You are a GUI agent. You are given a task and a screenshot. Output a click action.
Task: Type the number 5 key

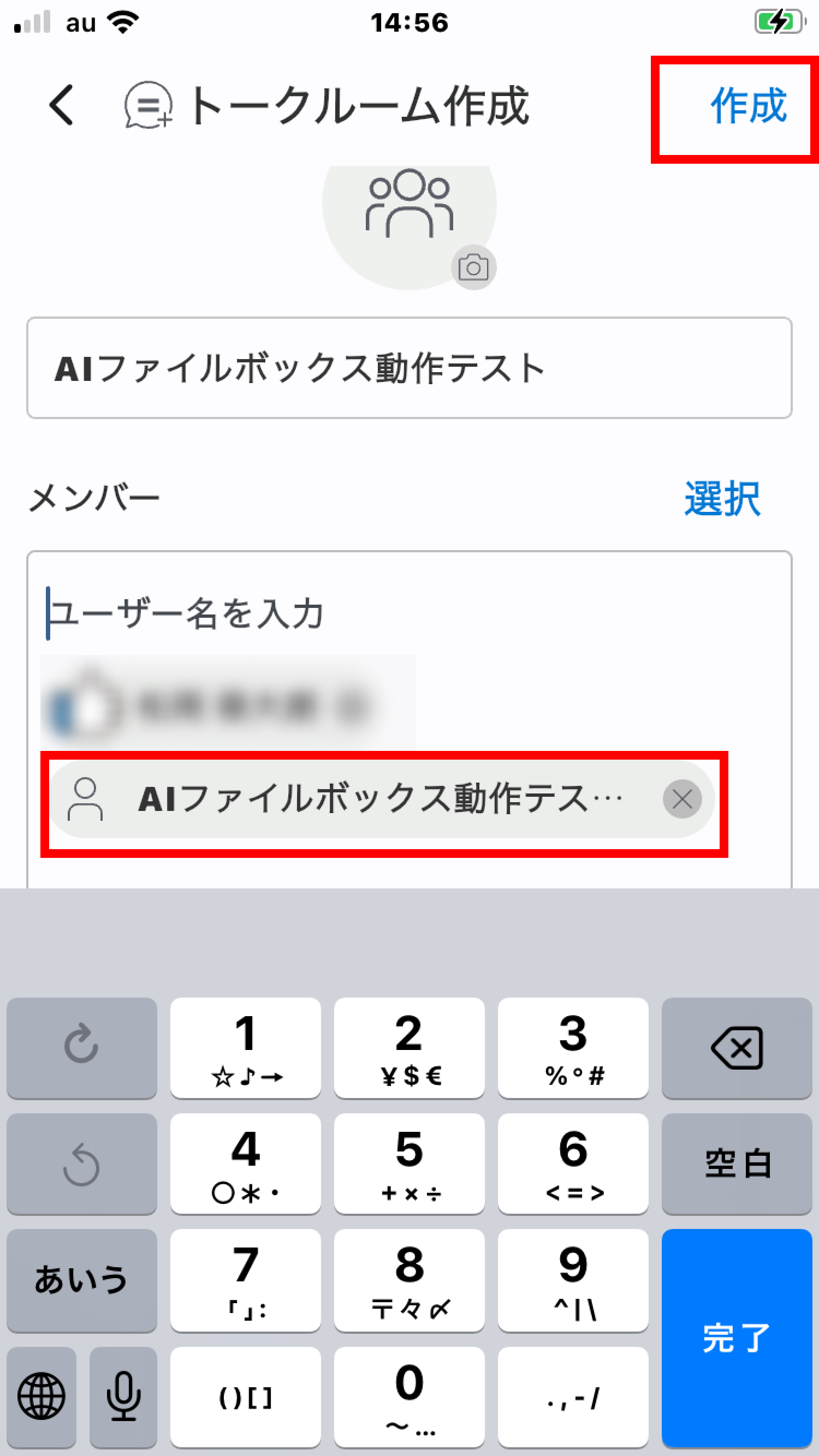coord(409,1163)
